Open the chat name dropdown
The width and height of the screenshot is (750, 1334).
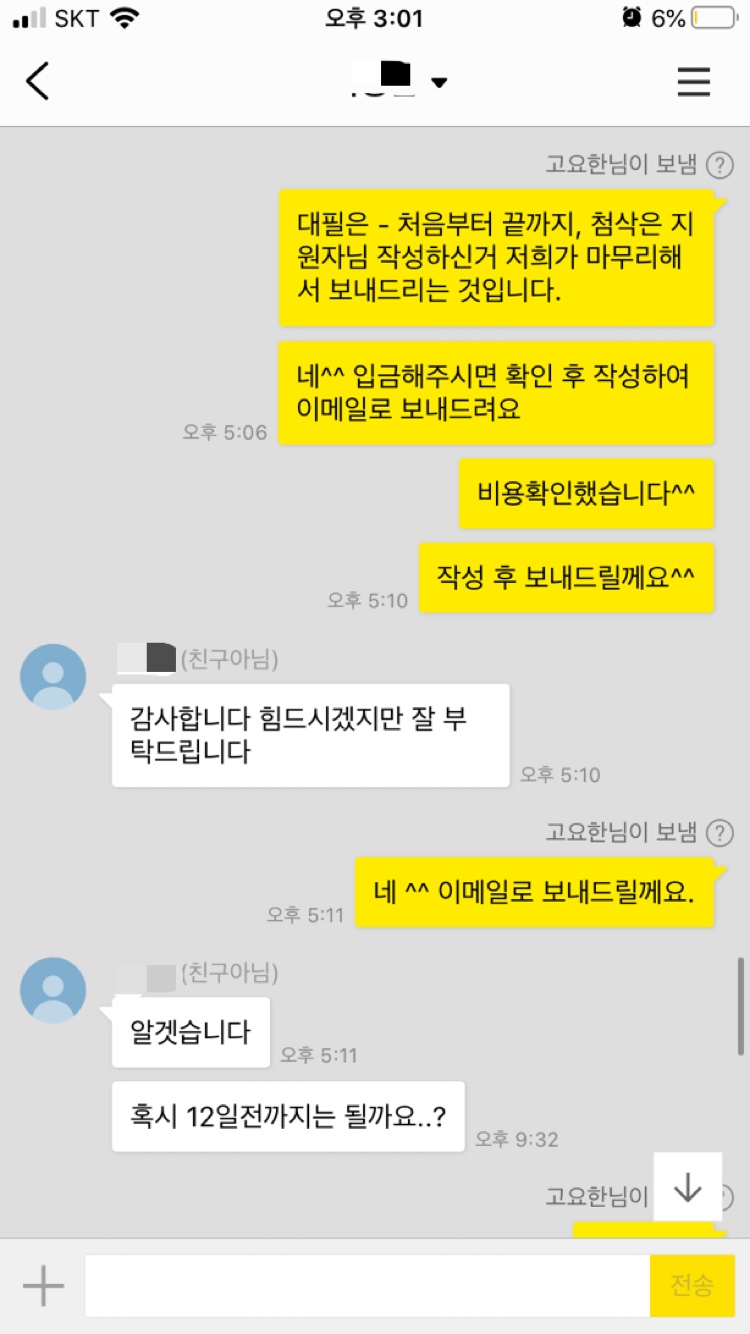(439, 83)
